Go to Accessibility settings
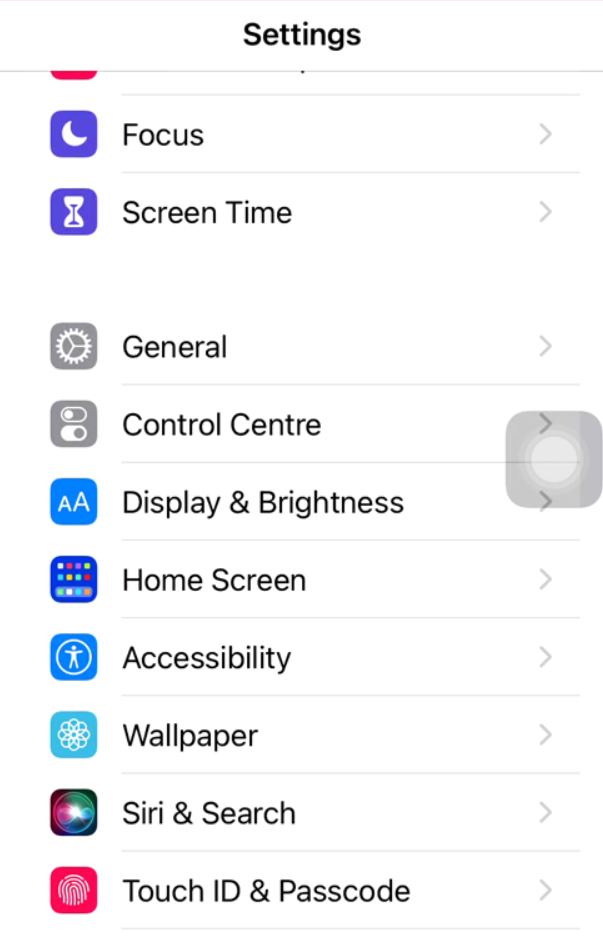The width and height of the screenshot is (603, 941). [x=206, y=658]
